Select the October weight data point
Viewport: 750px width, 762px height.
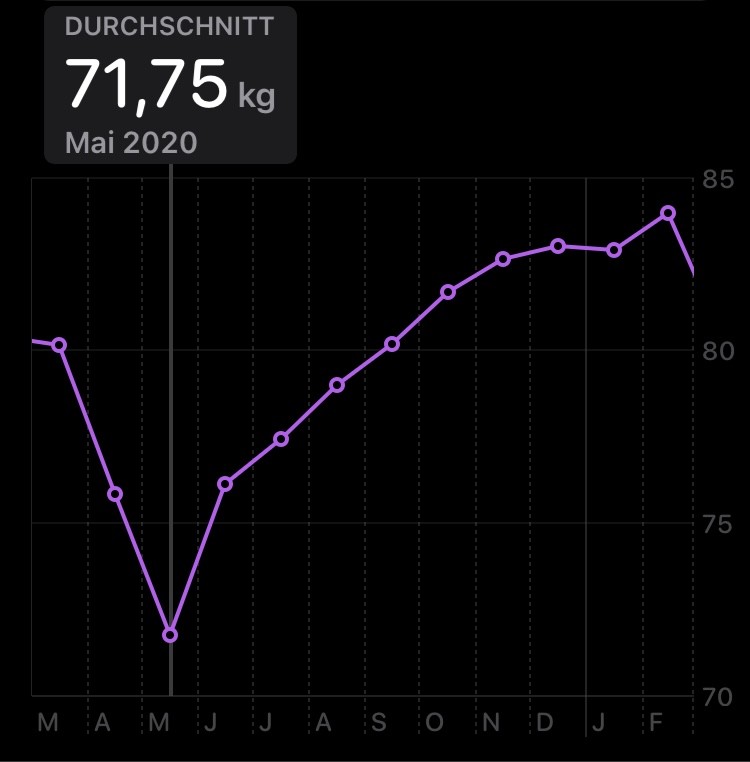tap(448, 292)
